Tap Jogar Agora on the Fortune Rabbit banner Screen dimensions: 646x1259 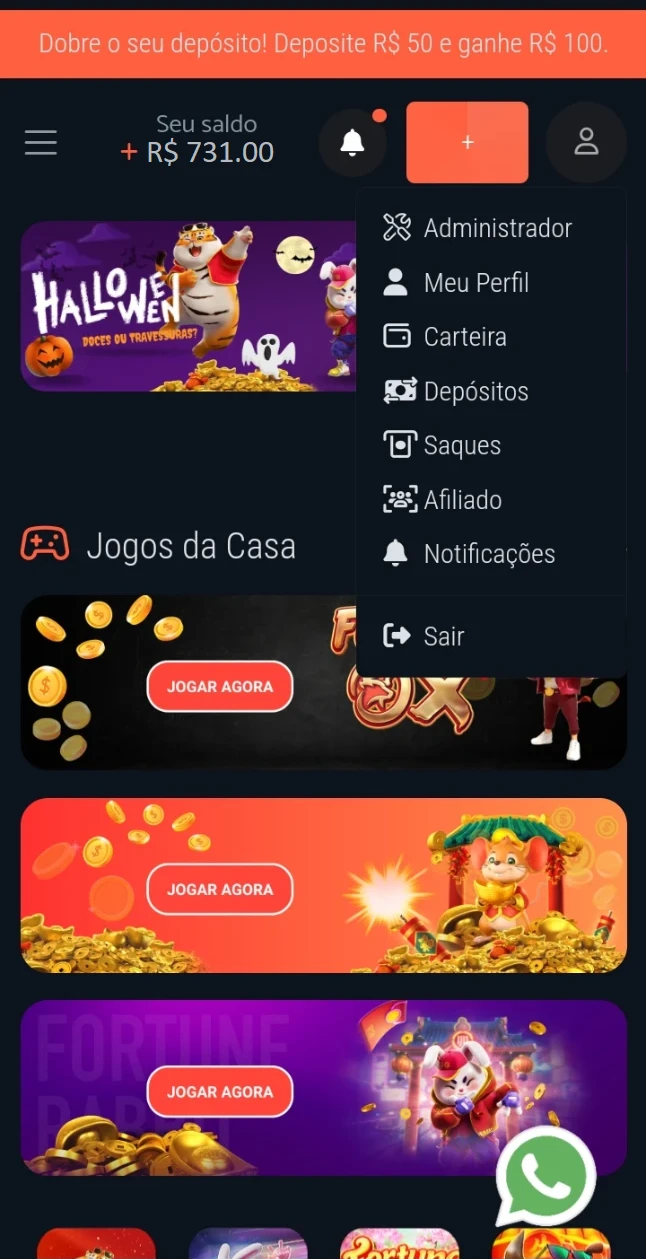coord(220,1092)
